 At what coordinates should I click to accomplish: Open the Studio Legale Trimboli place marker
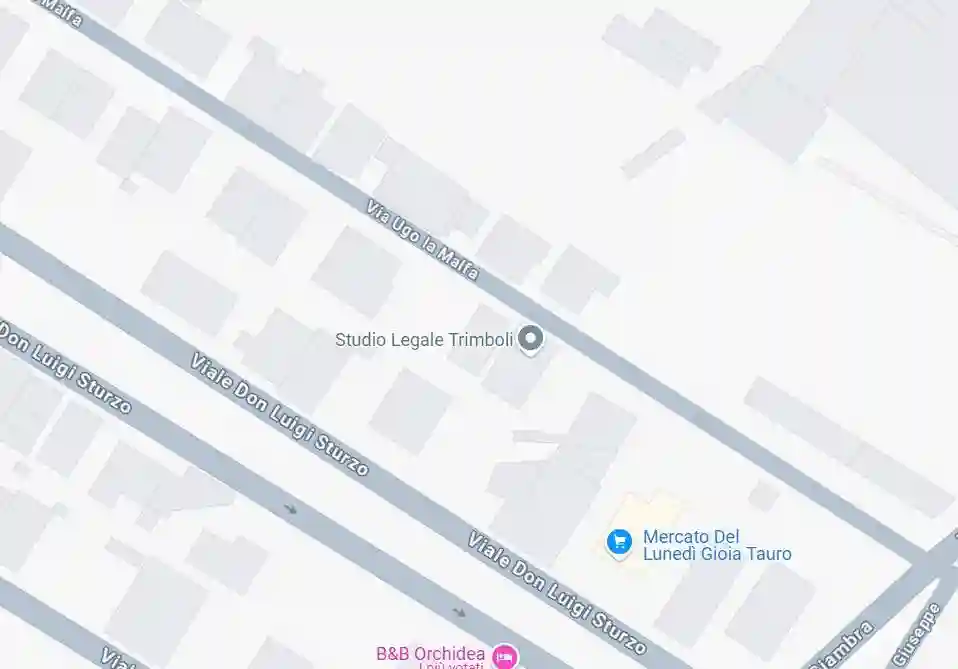pyautogui.click(x=531, y=340)
